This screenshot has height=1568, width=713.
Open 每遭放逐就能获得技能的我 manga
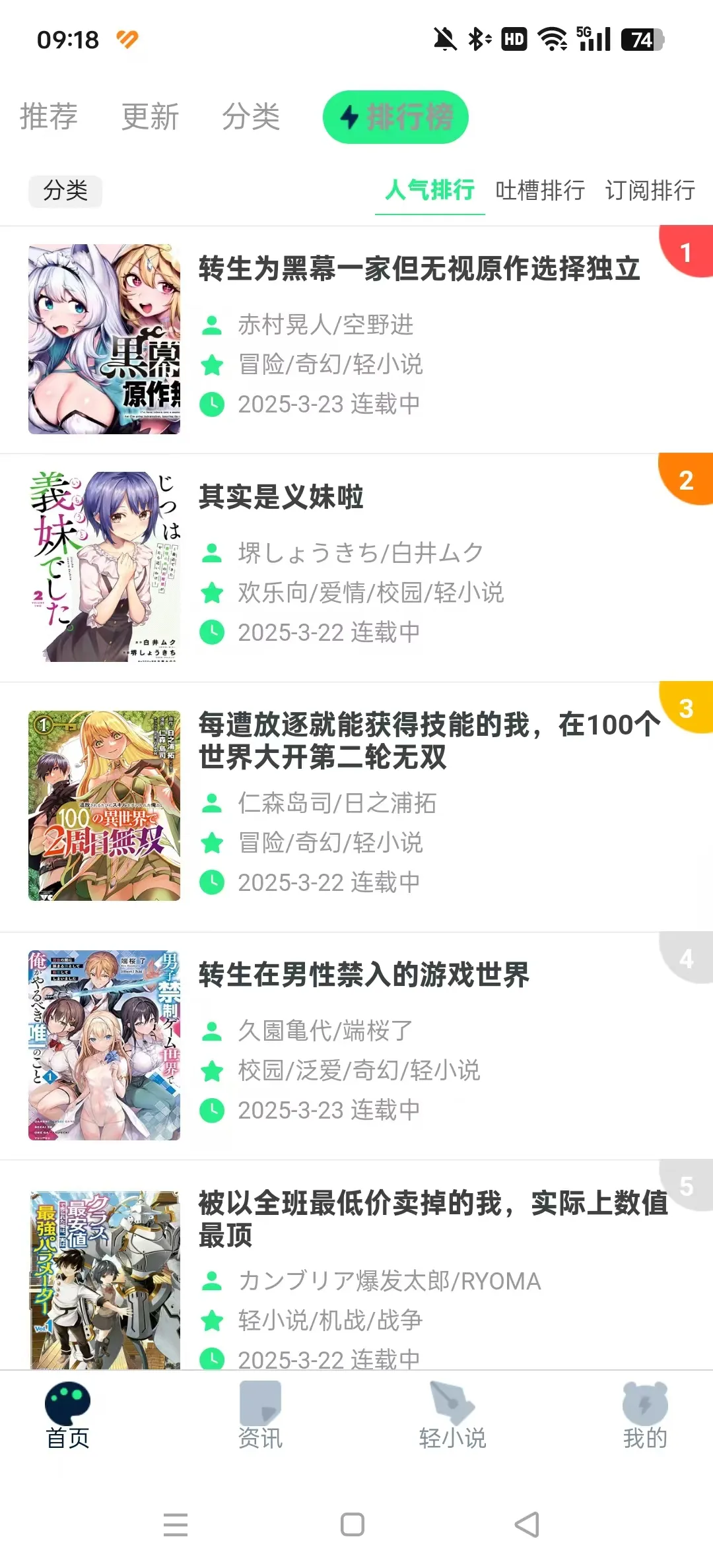point(429,740)
